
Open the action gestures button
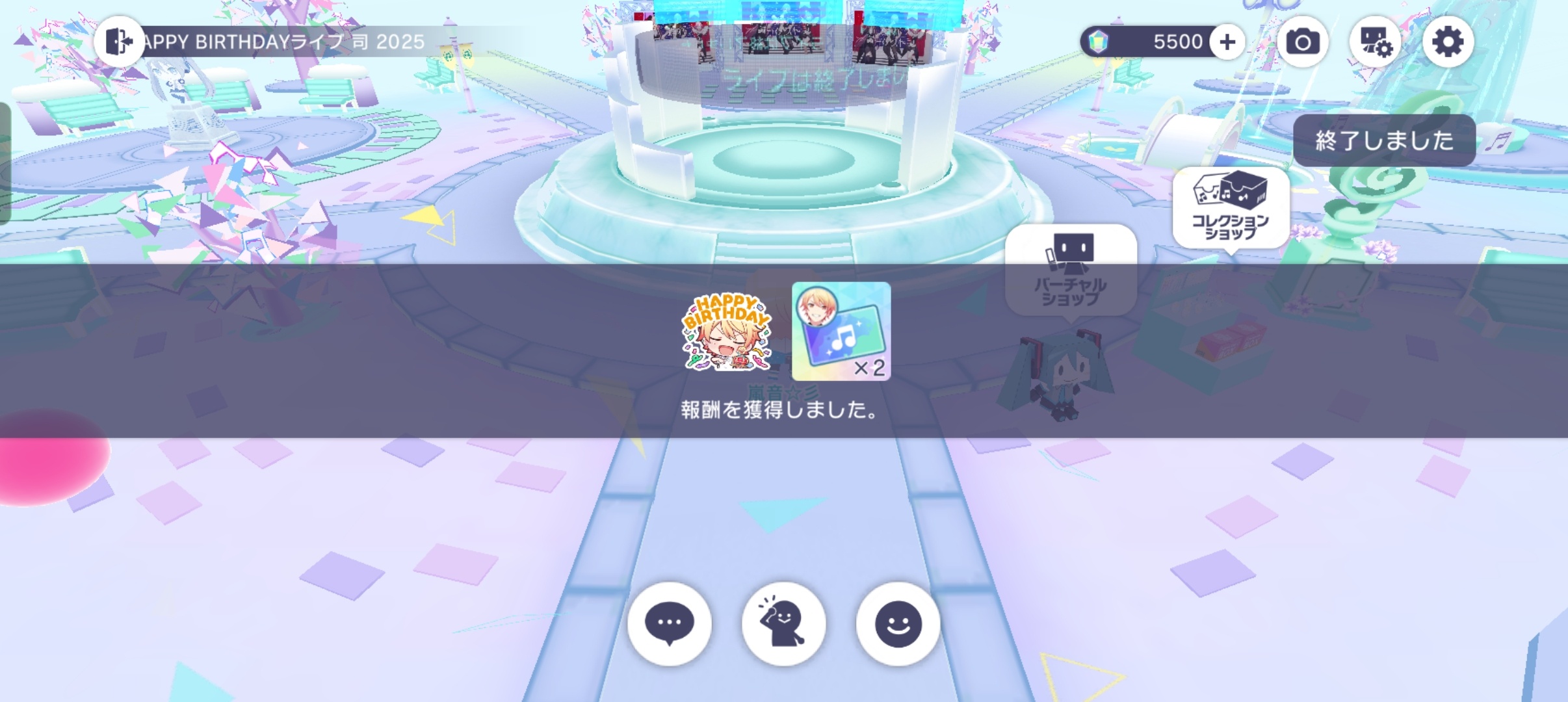783,623
